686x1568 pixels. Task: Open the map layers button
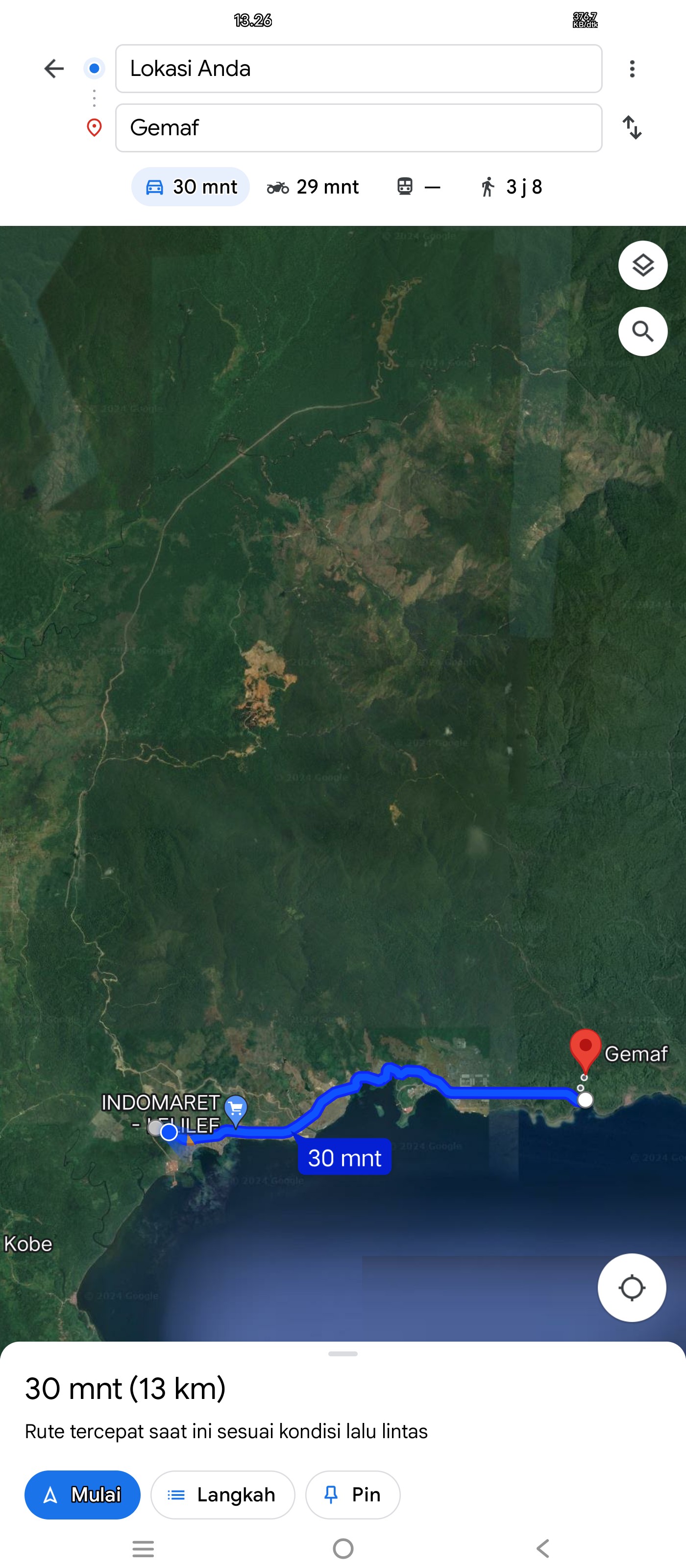643,266
